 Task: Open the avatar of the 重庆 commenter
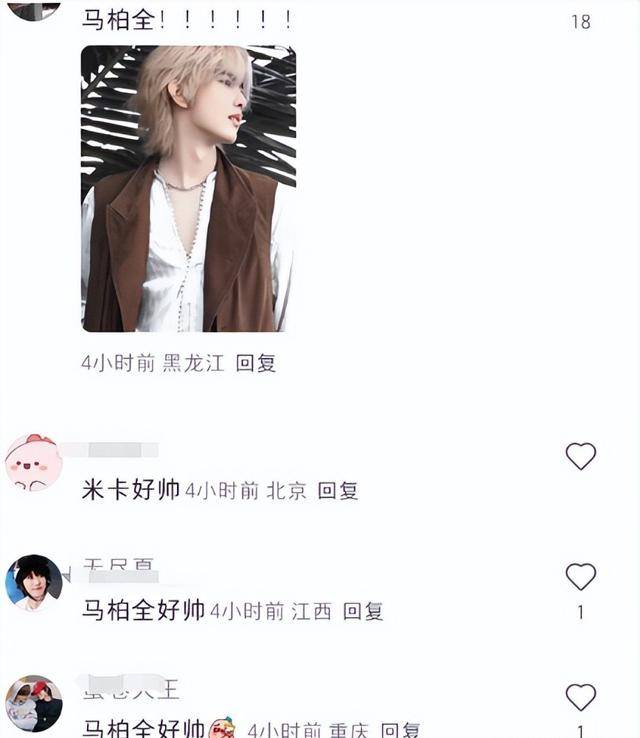tap(33, 703)
